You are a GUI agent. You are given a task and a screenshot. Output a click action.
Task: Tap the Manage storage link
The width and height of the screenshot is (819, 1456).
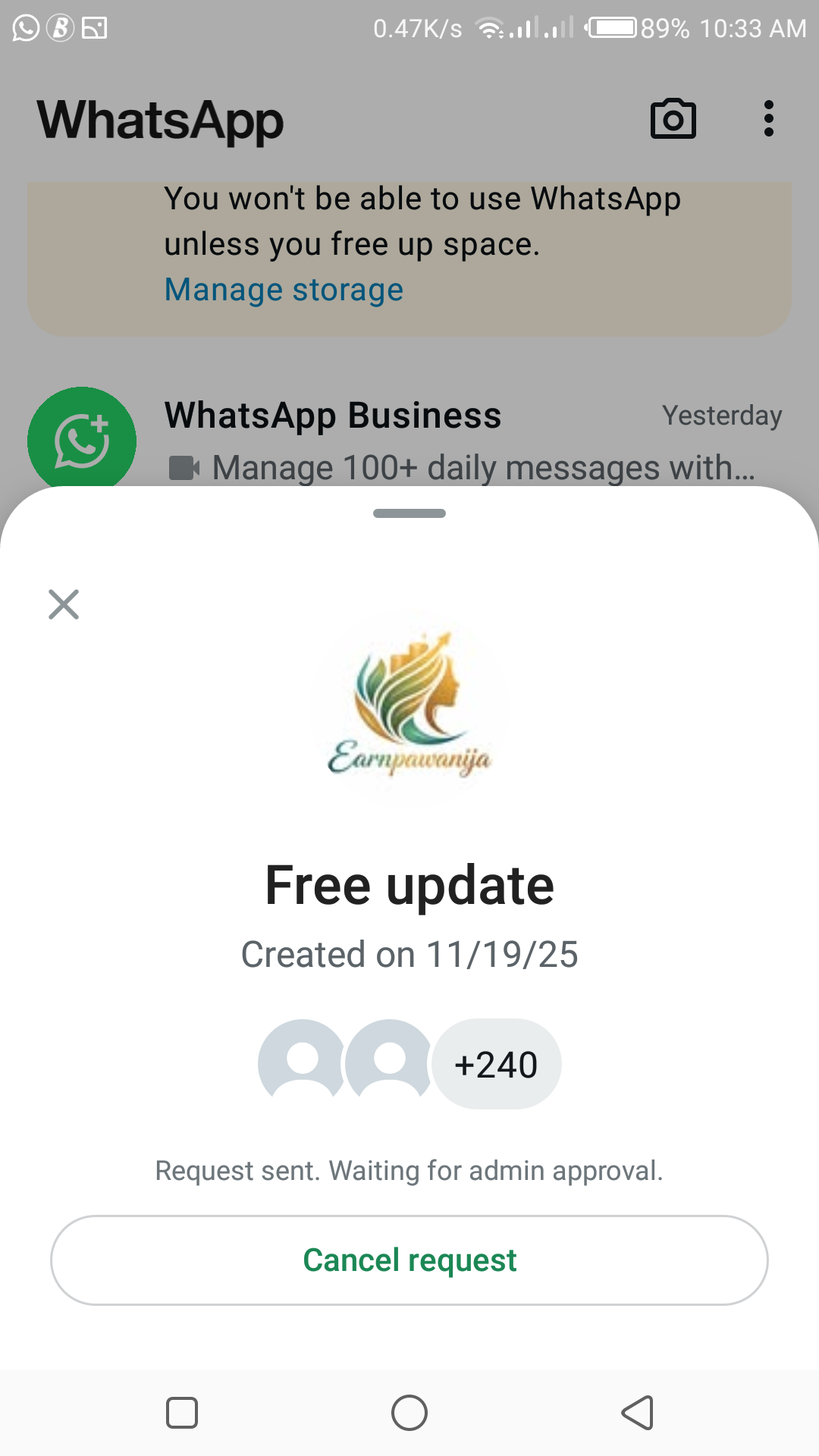click(284, 290)
